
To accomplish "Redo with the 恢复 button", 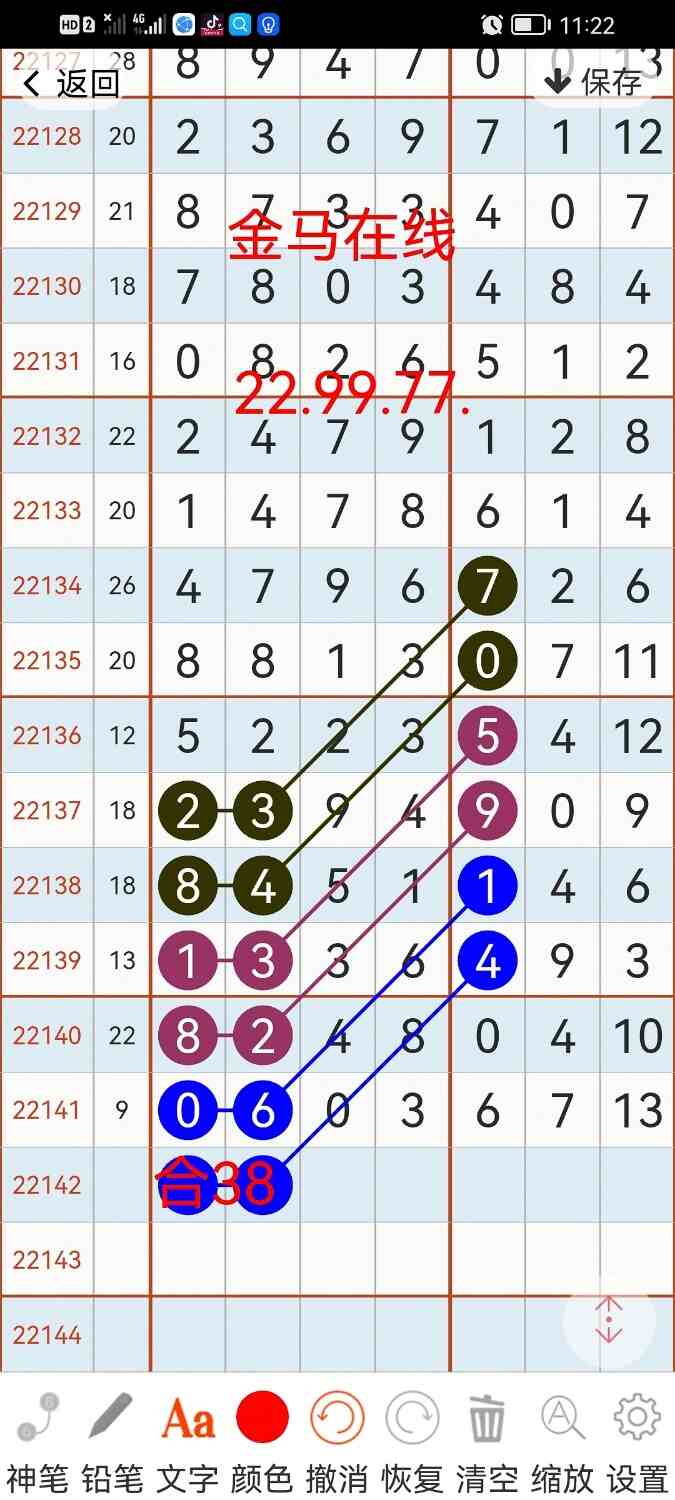I will tap(412, 1435).
